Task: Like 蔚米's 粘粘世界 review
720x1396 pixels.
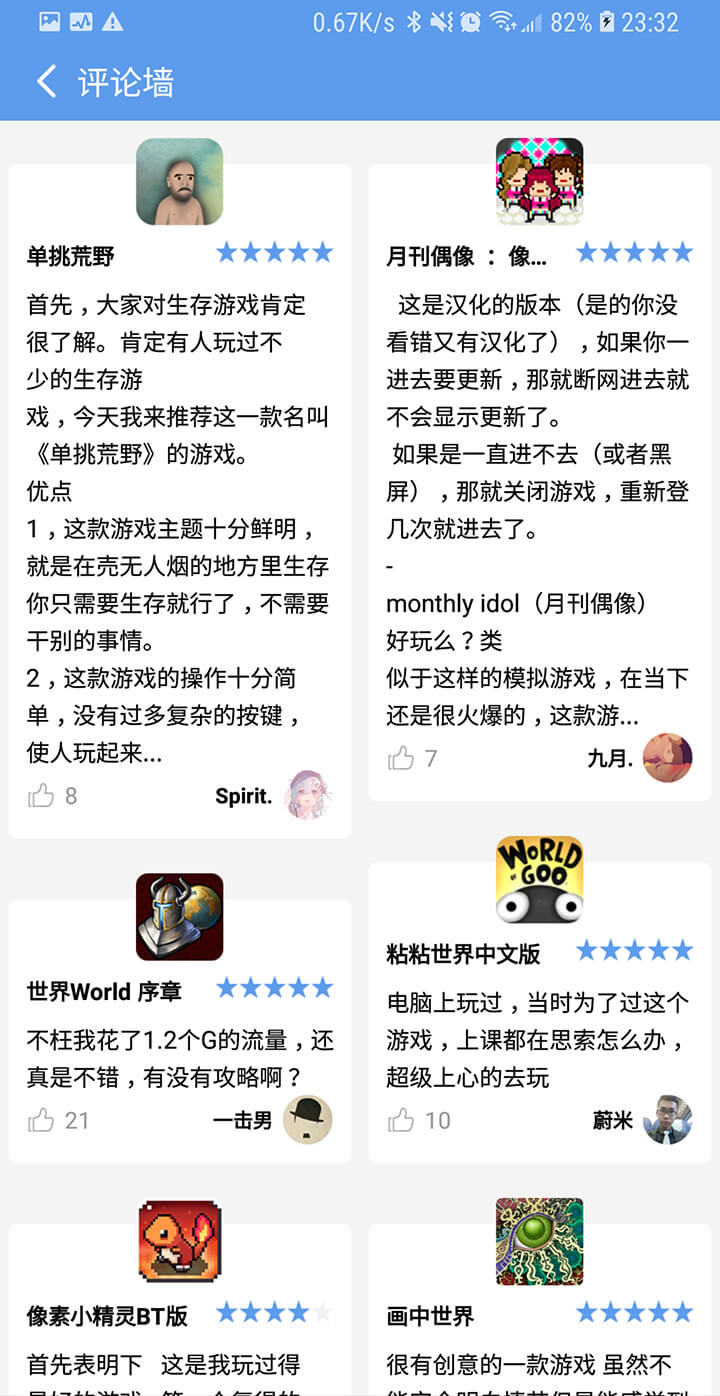Action: click(x=403, y=1120)
